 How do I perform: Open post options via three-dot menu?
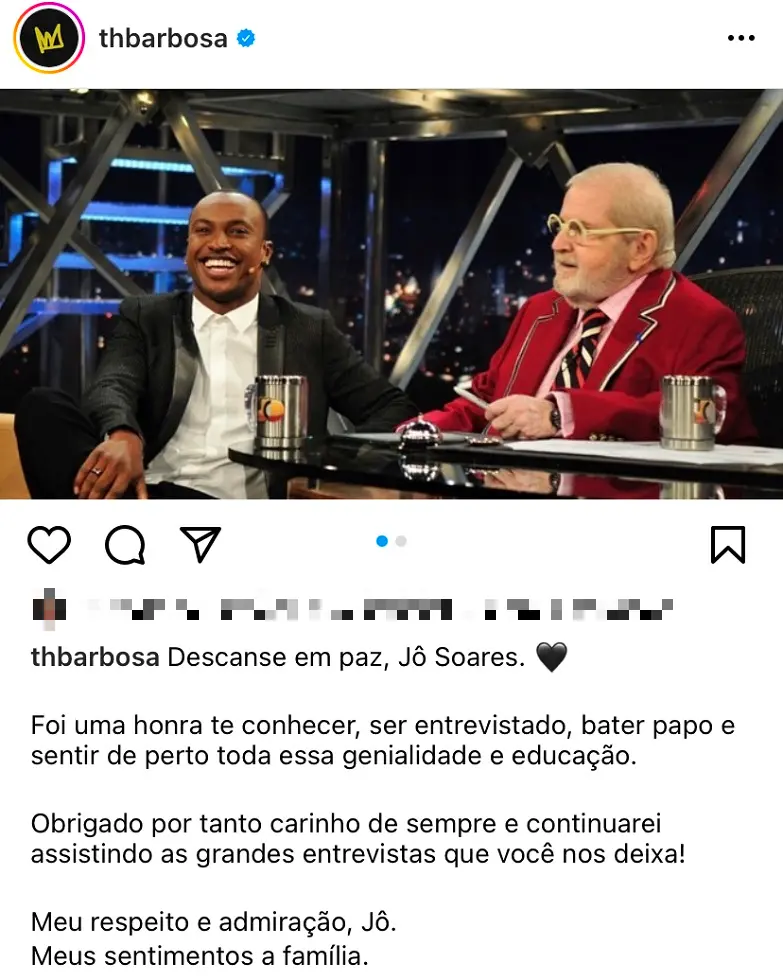(x=742, y=38)
